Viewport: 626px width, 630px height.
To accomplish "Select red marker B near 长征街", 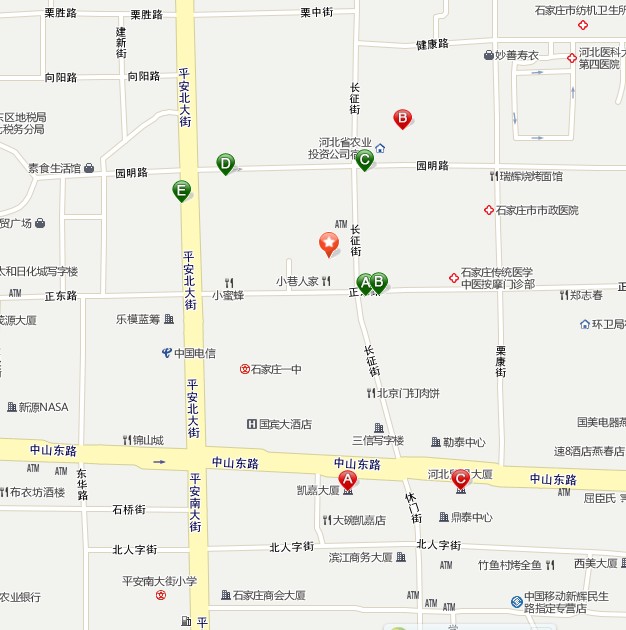I will point(403,118).
